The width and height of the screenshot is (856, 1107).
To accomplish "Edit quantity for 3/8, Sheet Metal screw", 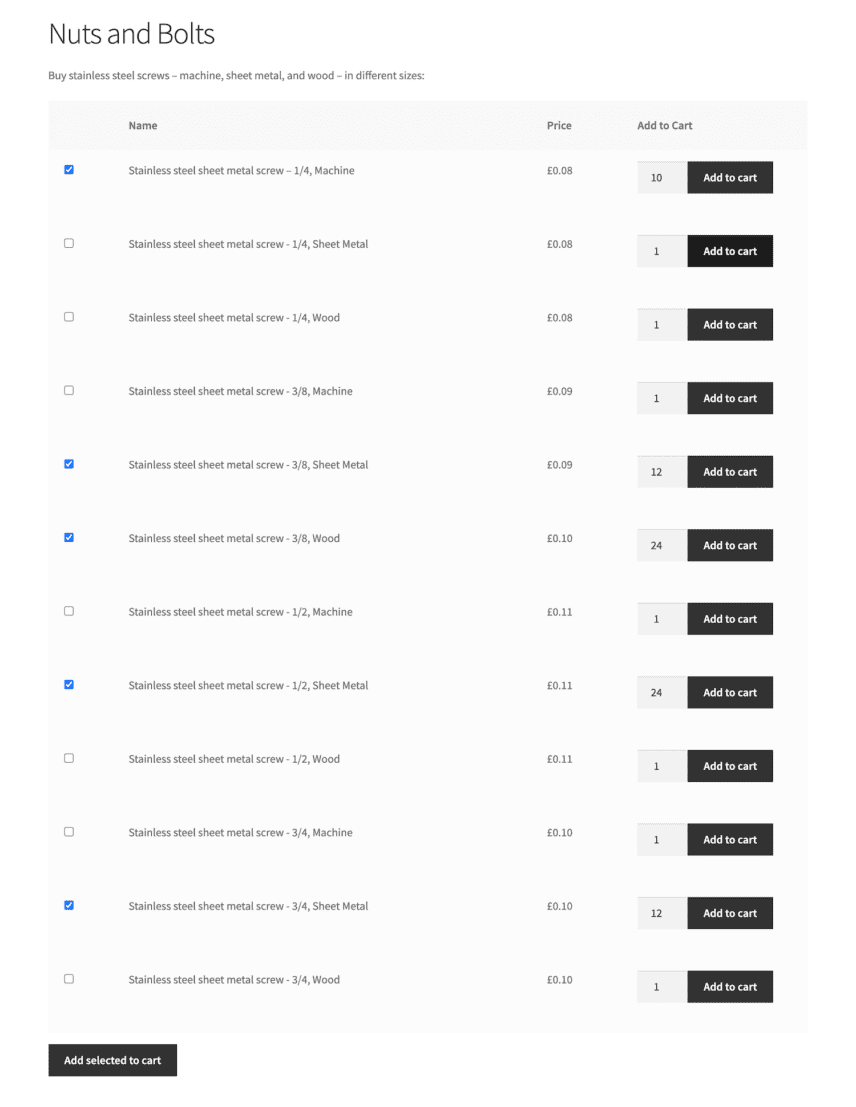I will pos(660,472).
